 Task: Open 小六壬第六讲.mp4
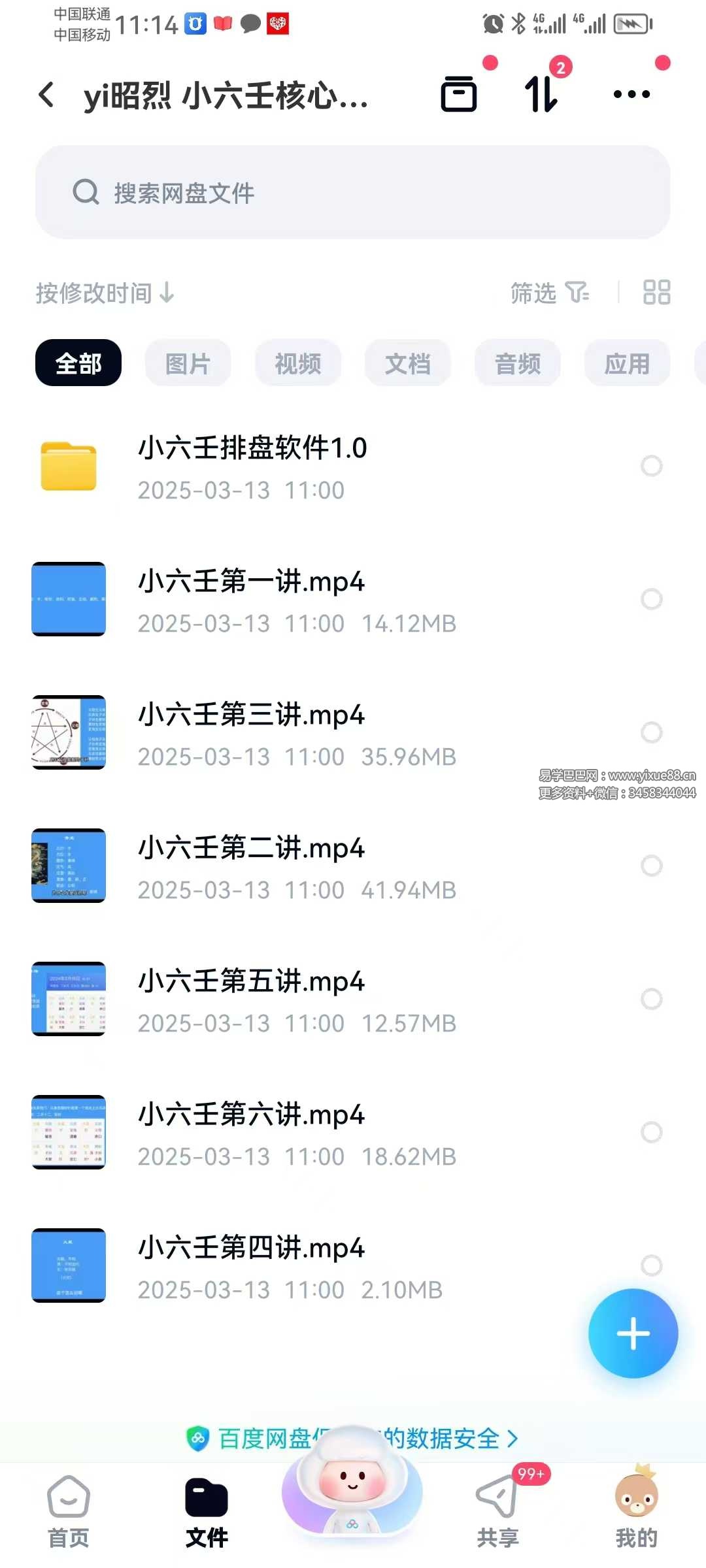(251, 1133)
